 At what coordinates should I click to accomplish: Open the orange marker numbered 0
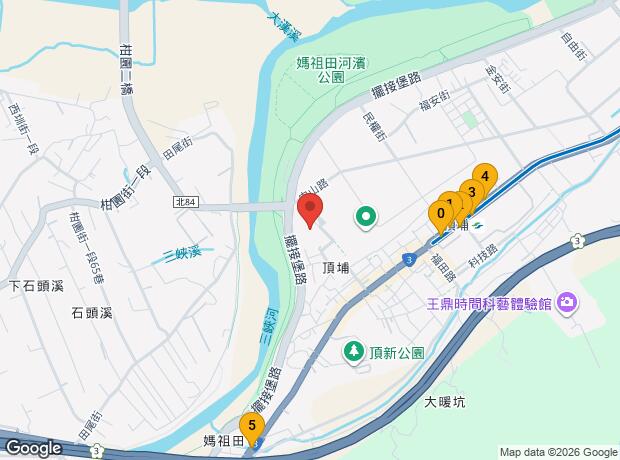[x=439, y=213]
